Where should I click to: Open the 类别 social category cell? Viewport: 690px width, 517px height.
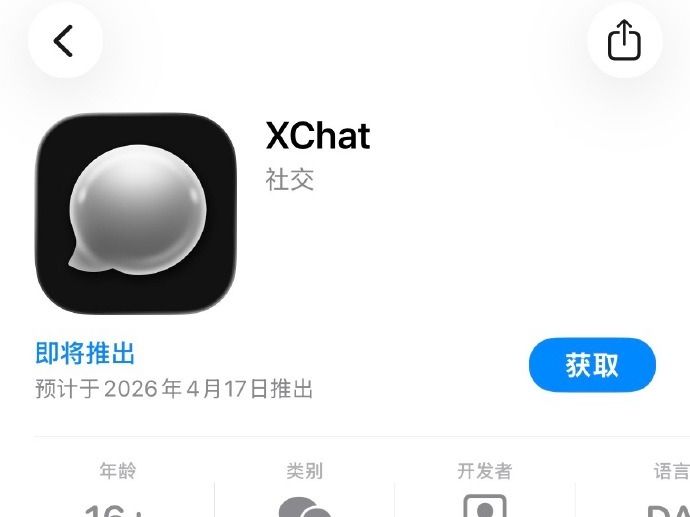tap(304, 490)
